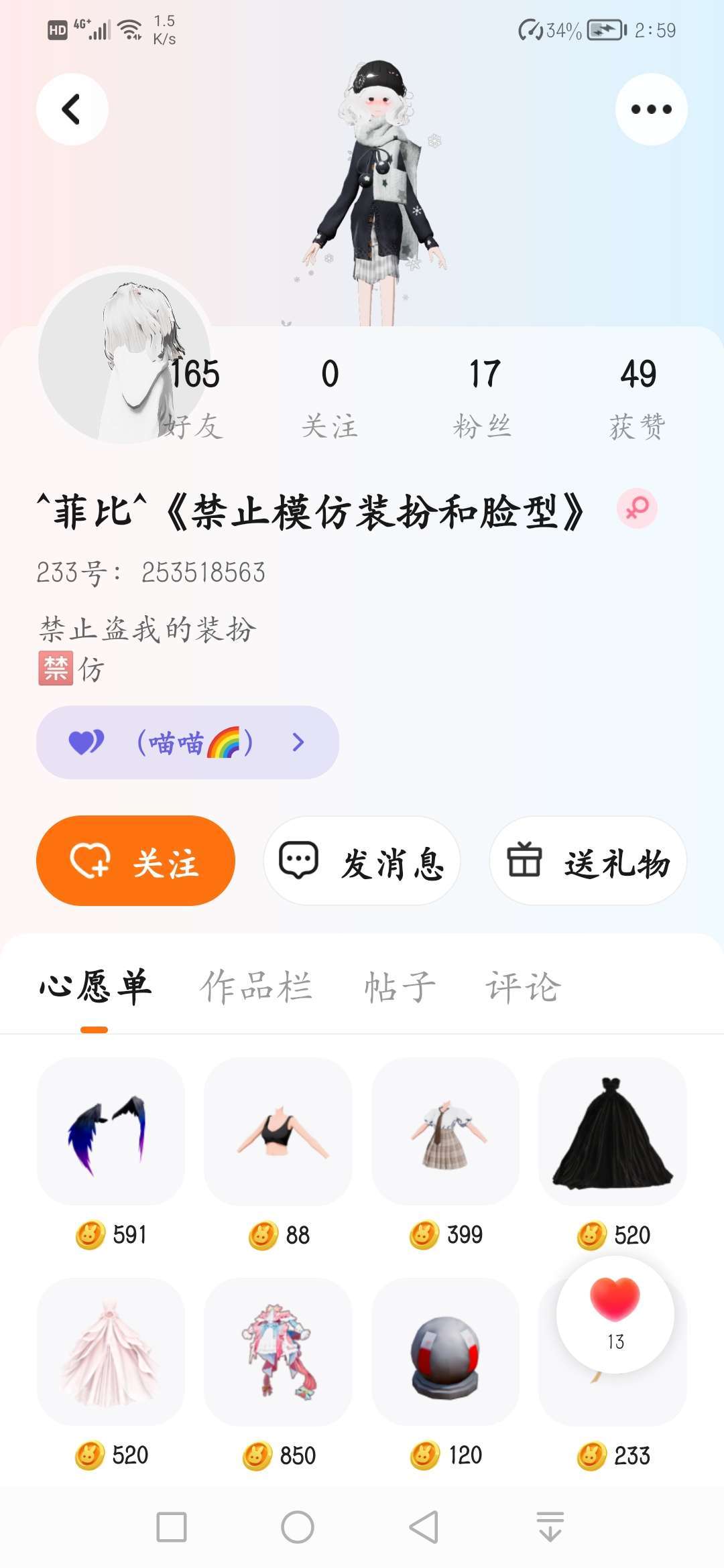Open the black top item priced 88
Screen dimensions: 724x1568
(278, 1132)
